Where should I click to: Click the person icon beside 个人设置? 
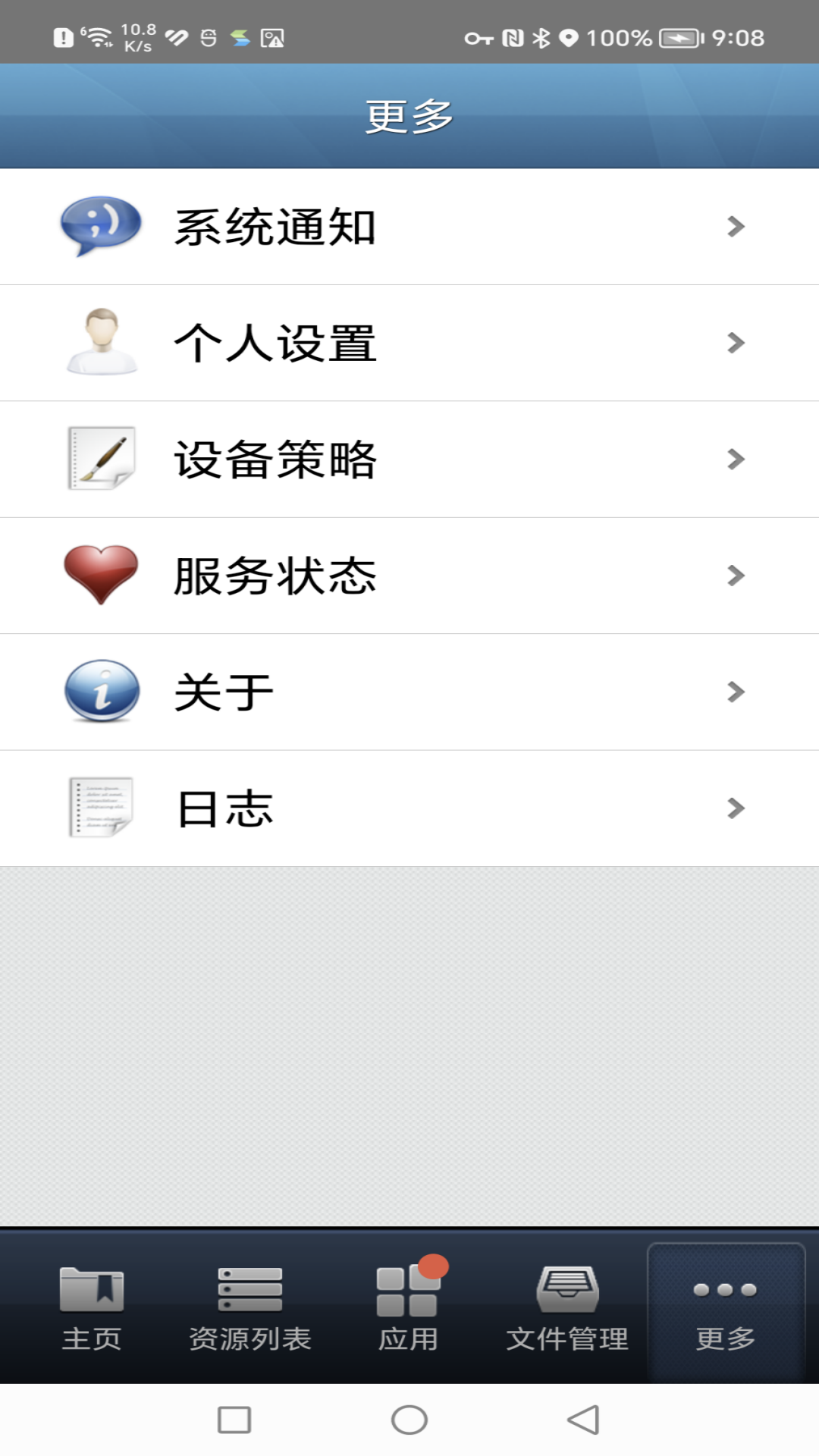coord(99,343)
